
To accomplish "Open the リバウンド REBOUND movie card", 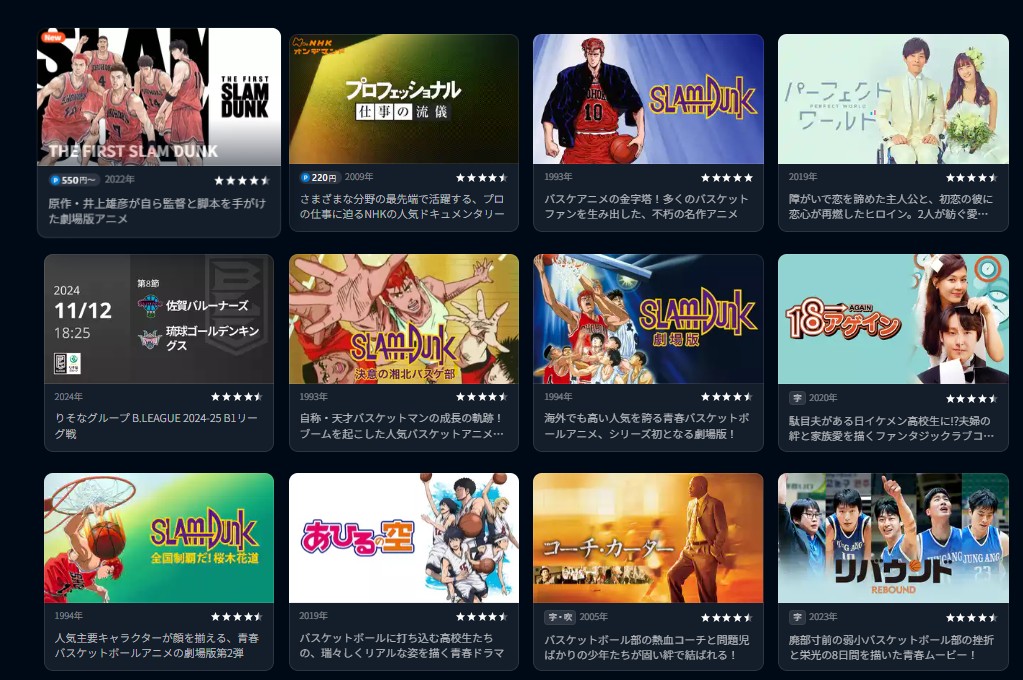I will tap(893, 538).
